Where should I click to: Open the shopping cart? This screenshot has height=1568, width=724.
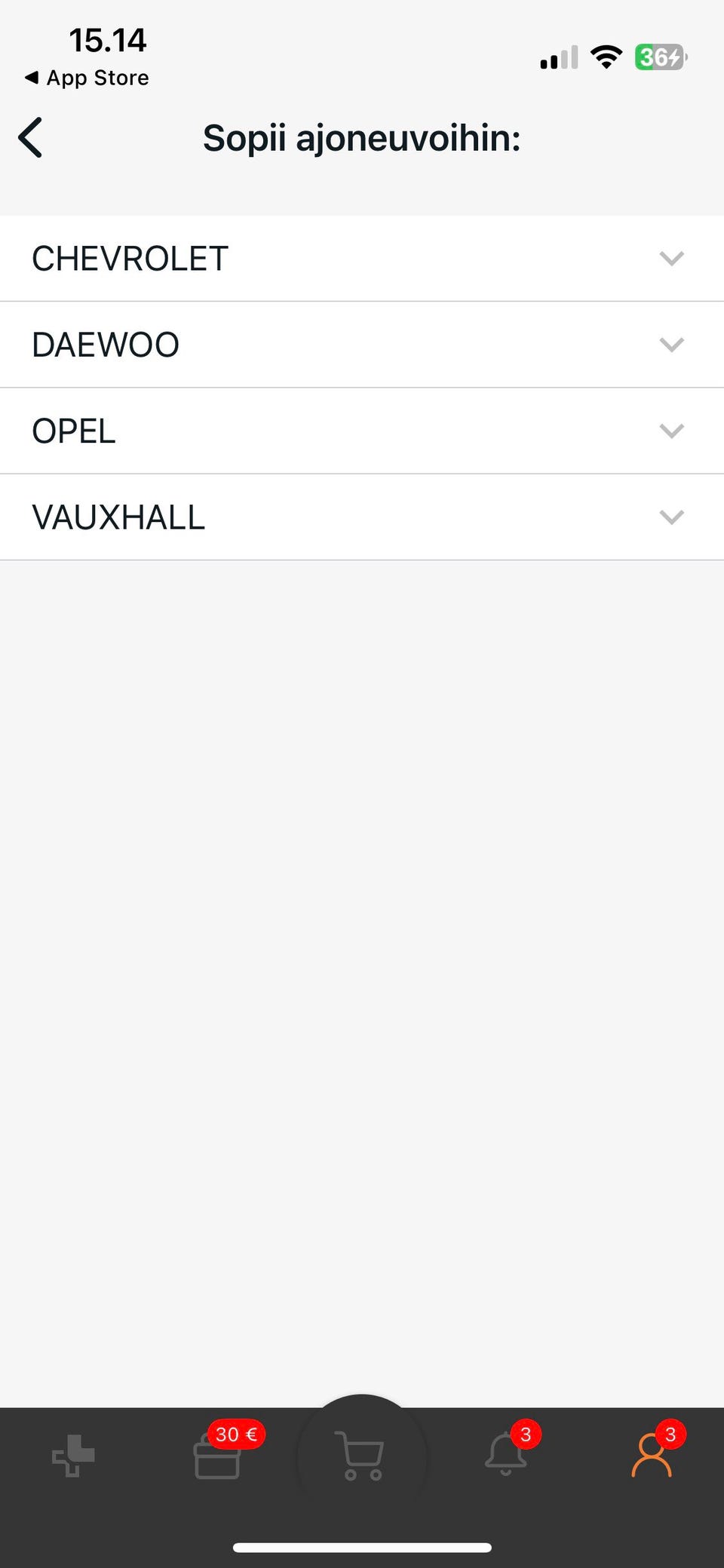[x=362, y=1455]
